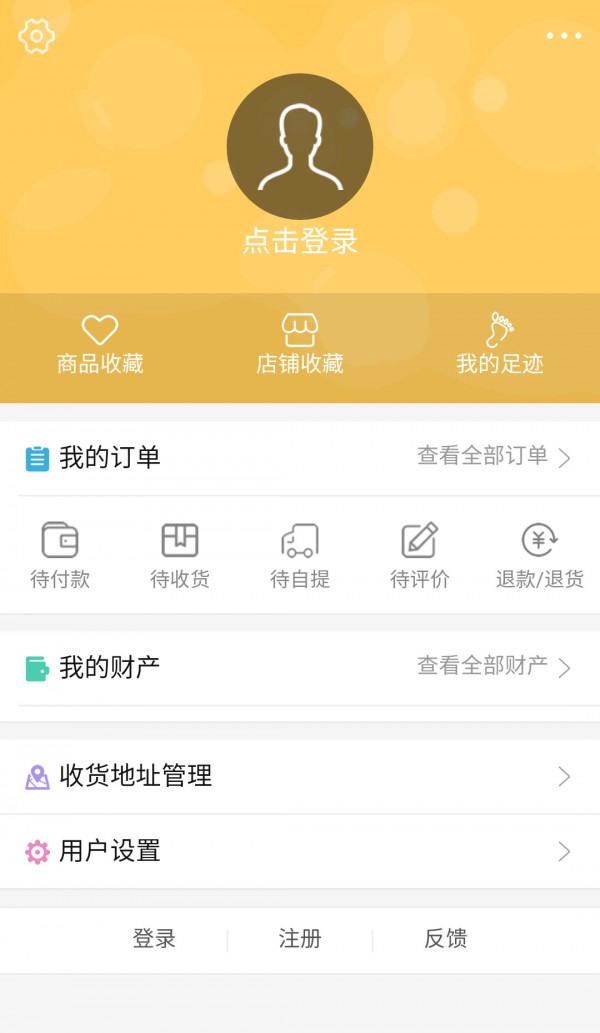The height and width of the screenshot is (1033, 600).
Task: Open the settings gear icon
Action: pyautogui.click(x=37, y=36)
